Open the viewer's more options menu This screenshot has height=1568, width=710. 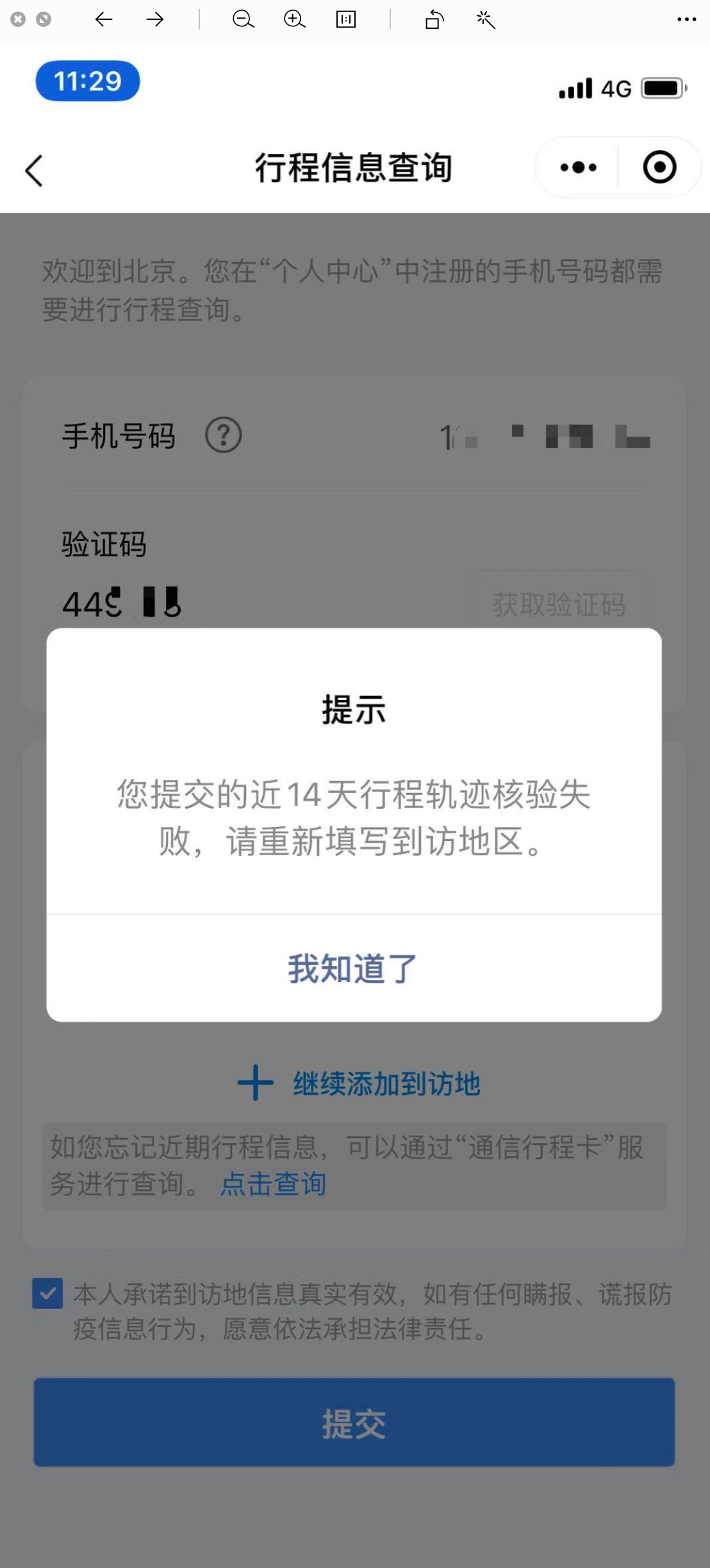[686, 20]
